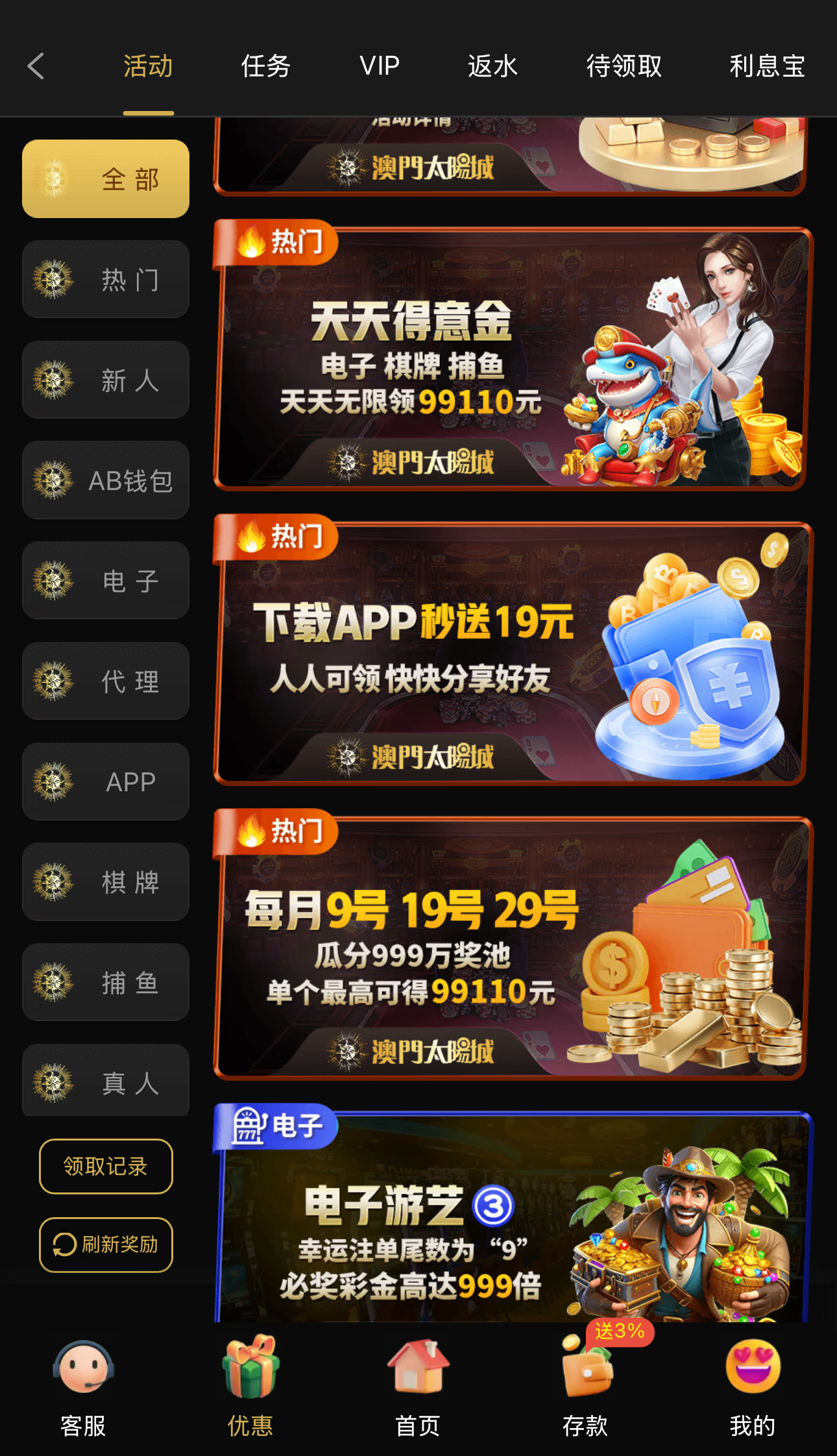
Task: Click the 刷新奖励 button
Action: coord(106,1245)
